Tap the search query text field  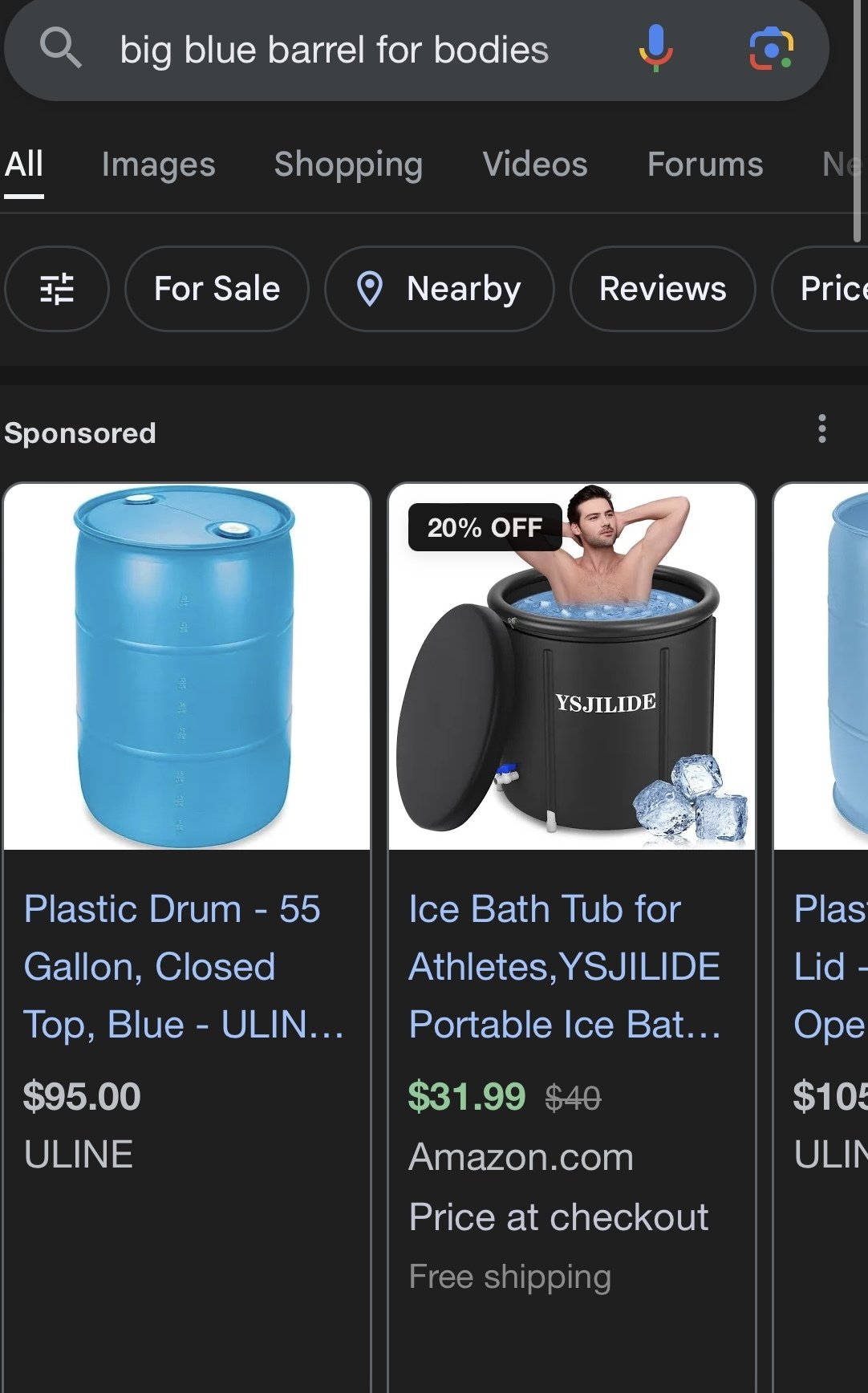[x=334, y=50]
